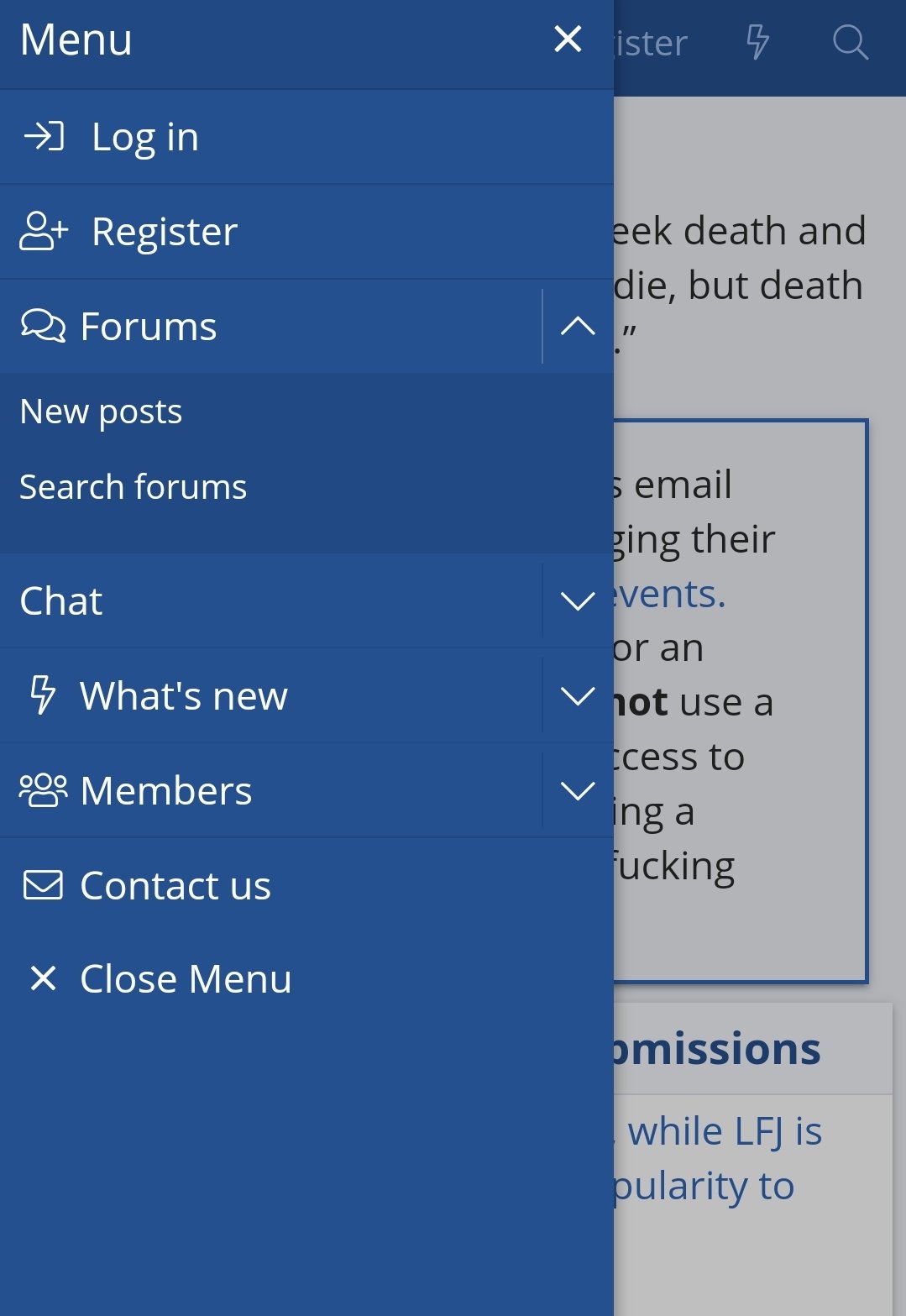This screenshot has width=906, height=1316.
Task: View New posts
Action: 101,412
